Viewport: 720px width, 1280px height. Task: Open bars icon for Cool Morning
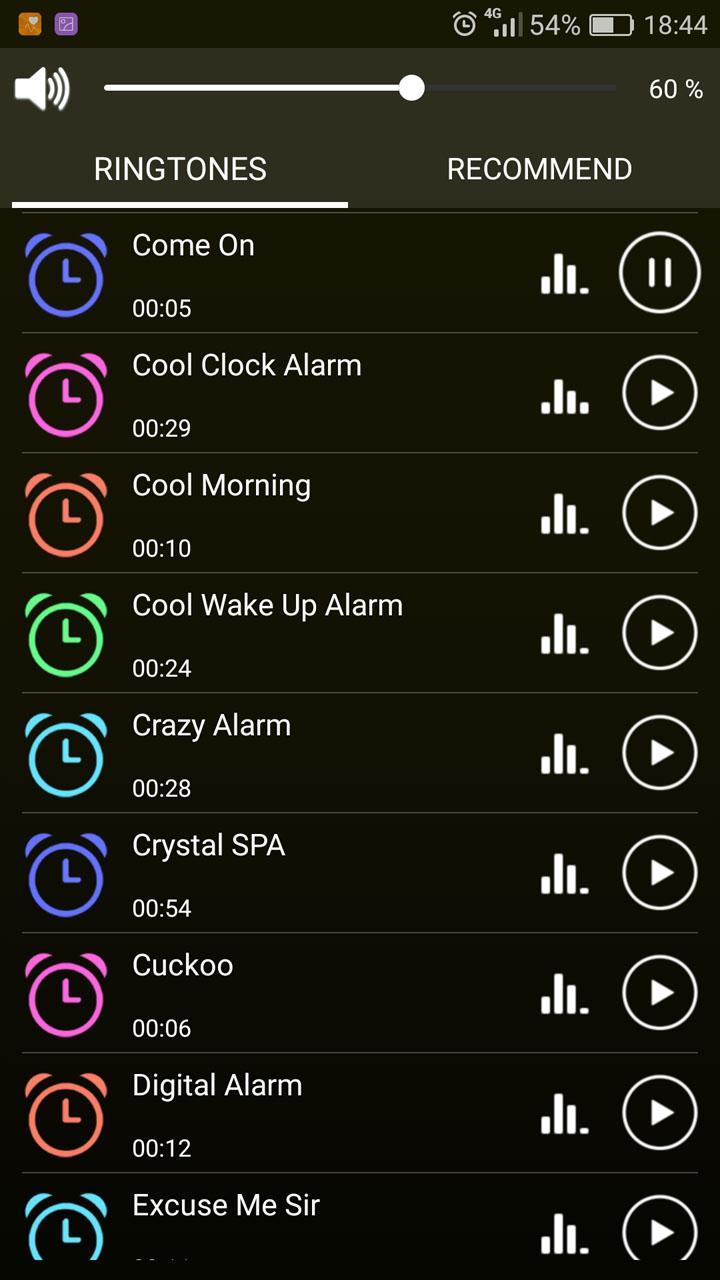coord(565,513)
